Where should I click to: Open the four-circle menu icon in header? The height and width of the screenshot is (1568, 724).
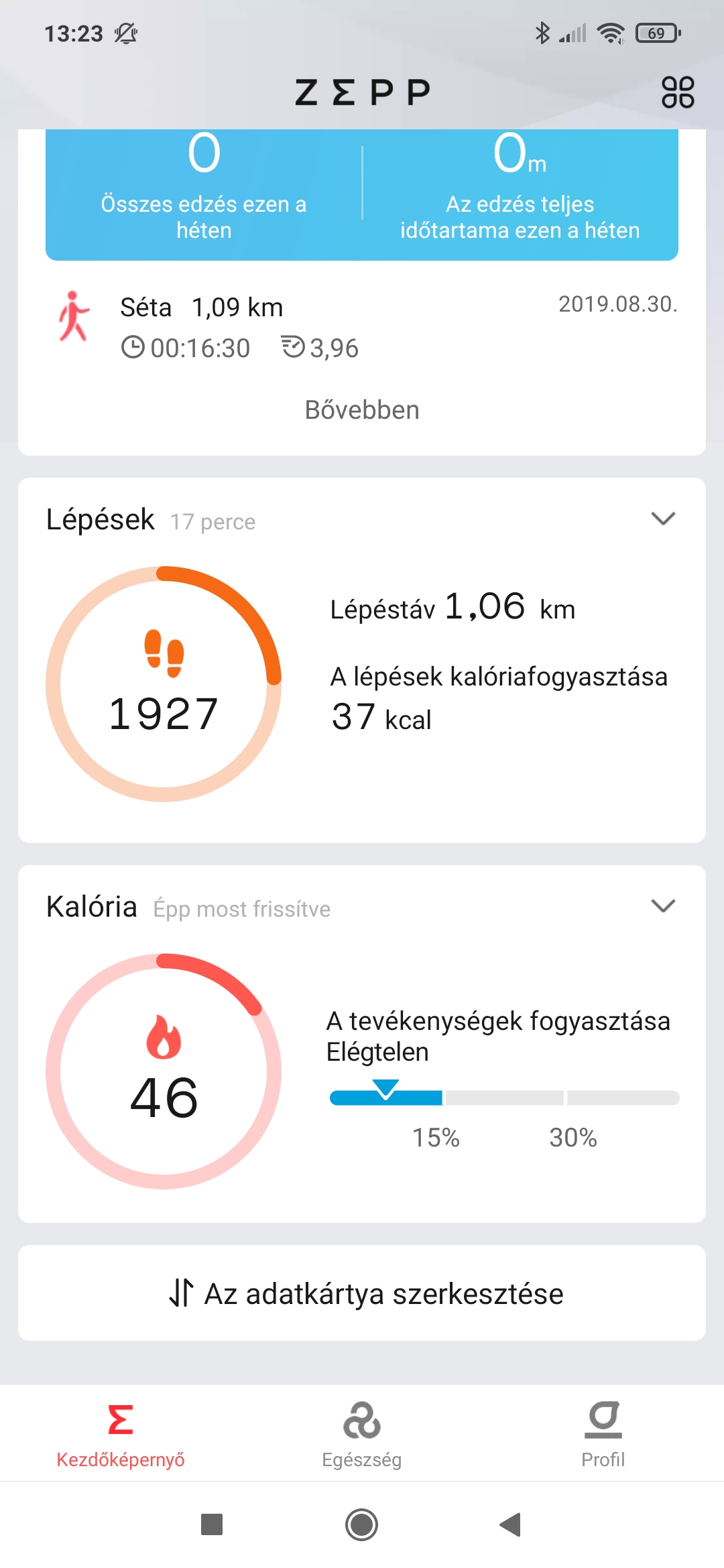pos(678,92)
